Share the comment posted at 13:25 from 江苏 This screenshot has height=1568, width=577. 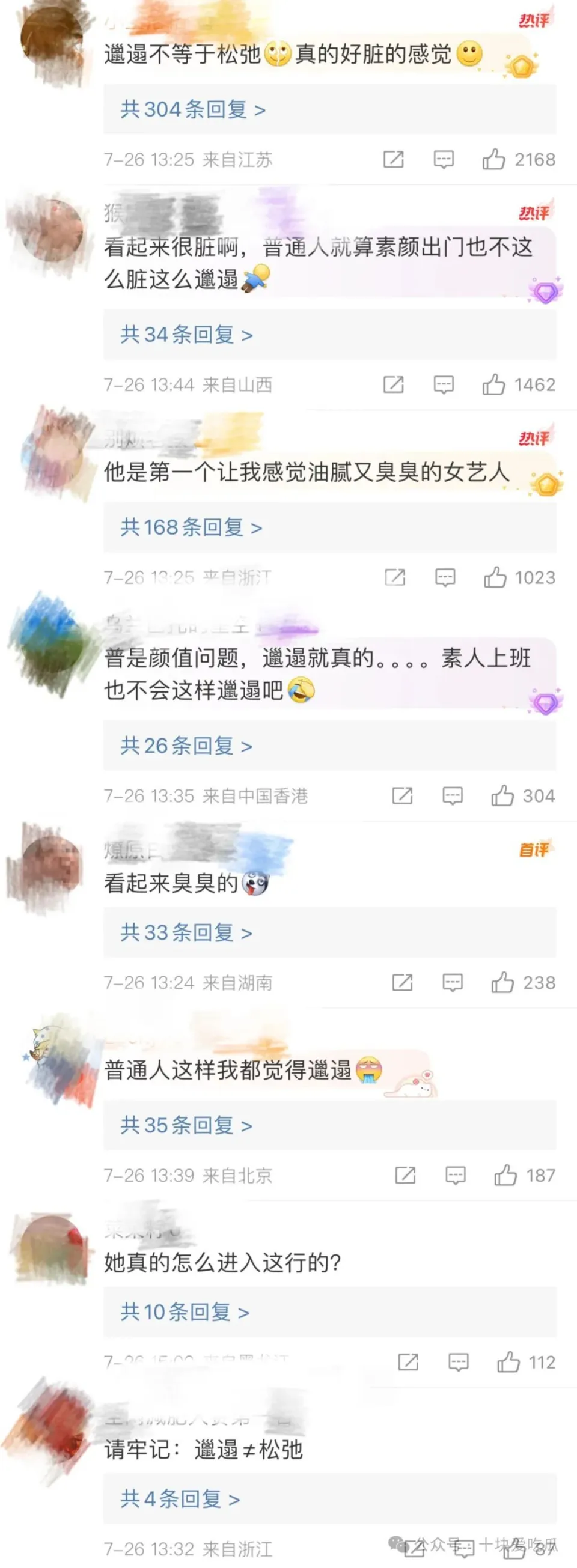393,159
